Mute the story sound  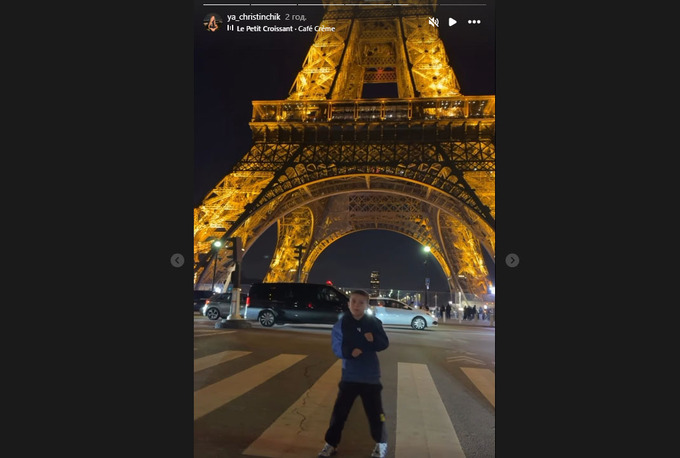[x=433, y=22]
